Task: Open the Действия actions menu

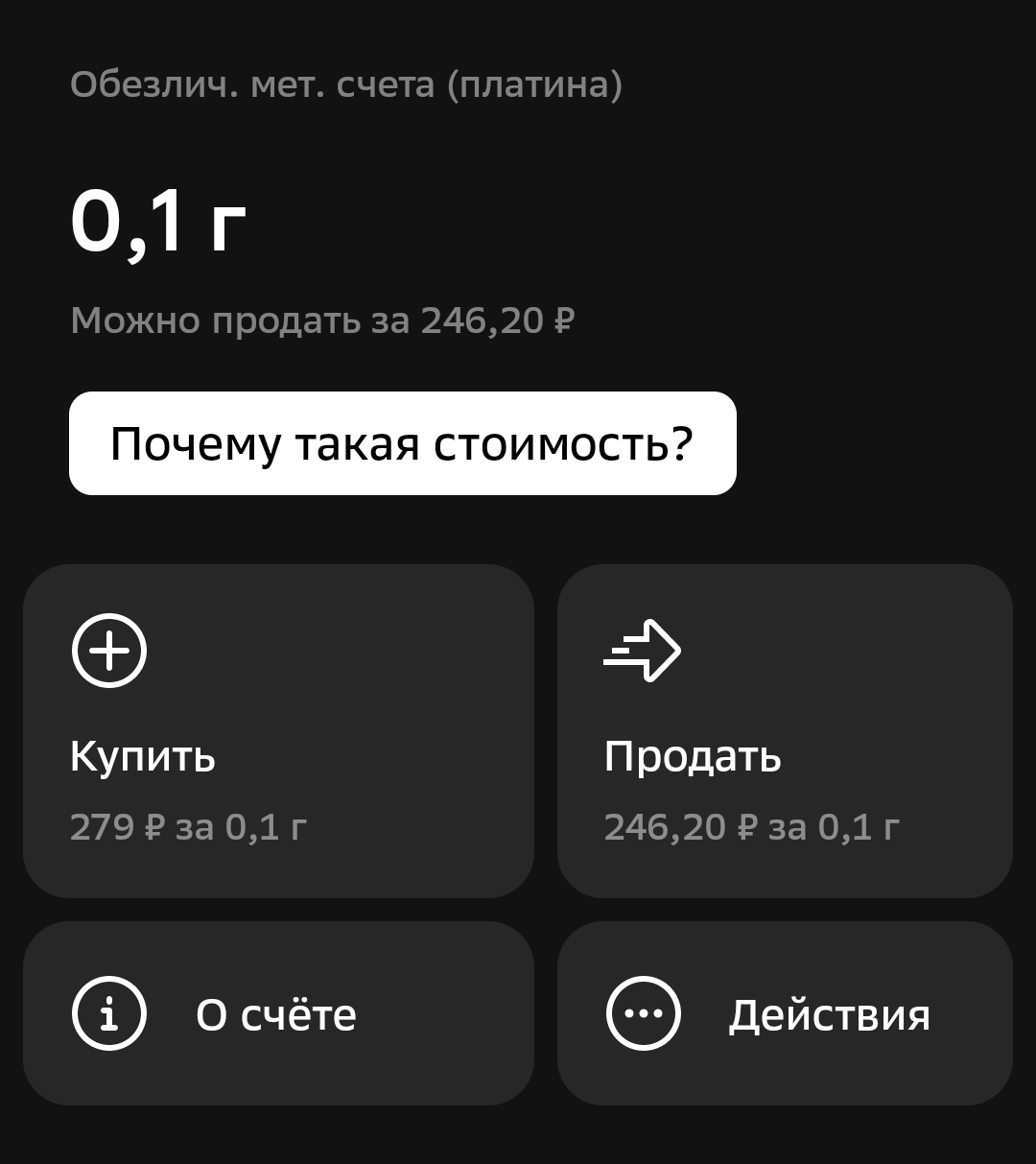Action: (784, 1013)
